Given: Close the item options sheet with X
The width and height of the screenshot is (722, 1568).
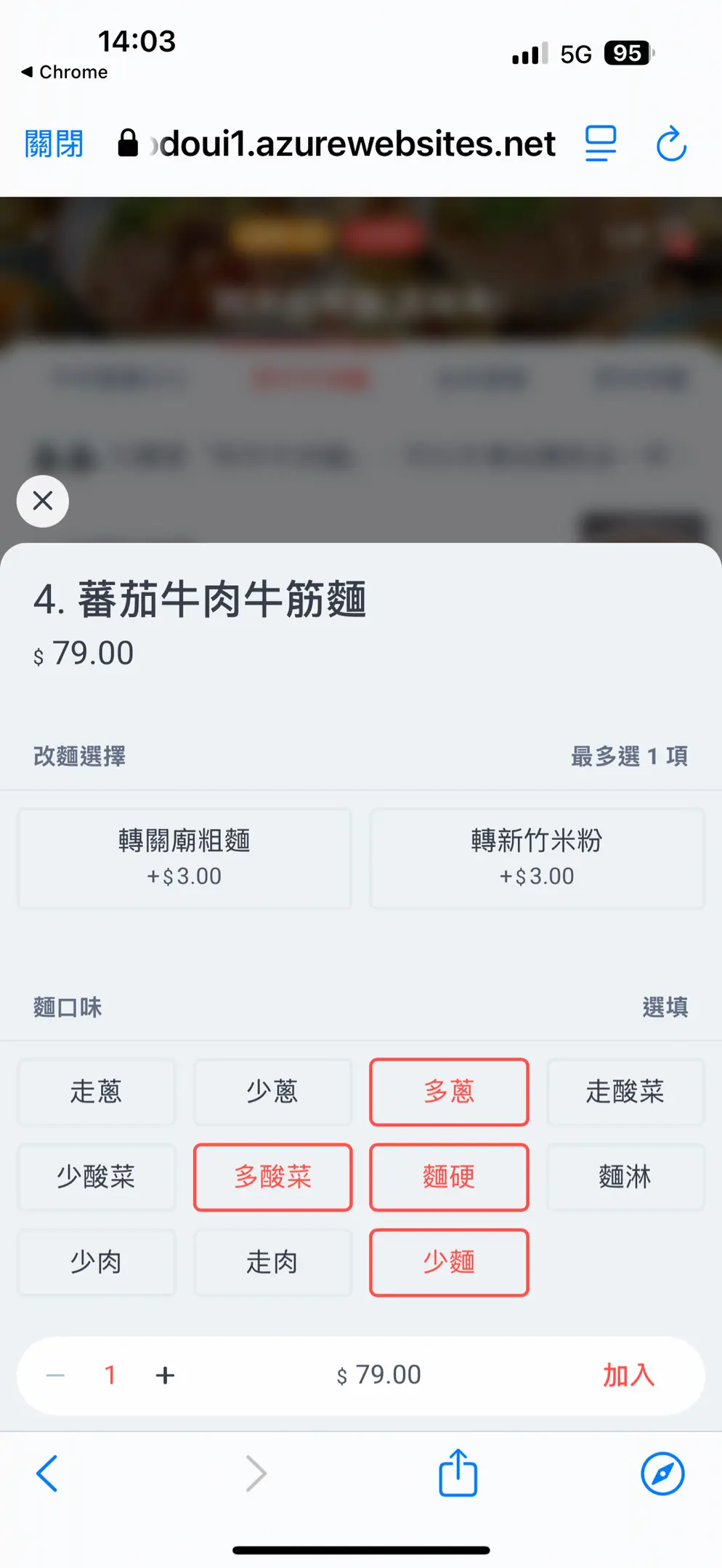Looking at the screenshot, I should (43, 501).
